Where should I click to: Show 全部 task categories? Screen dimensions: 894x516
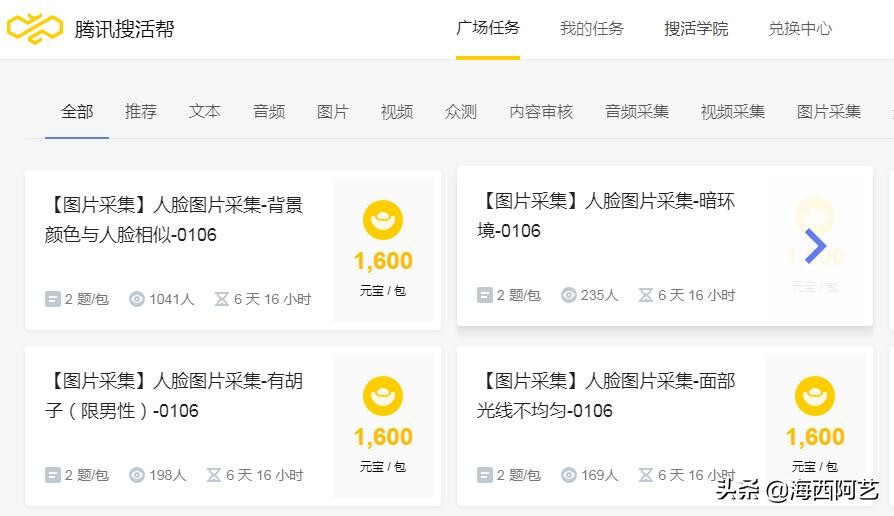click(x=77, y=112)
